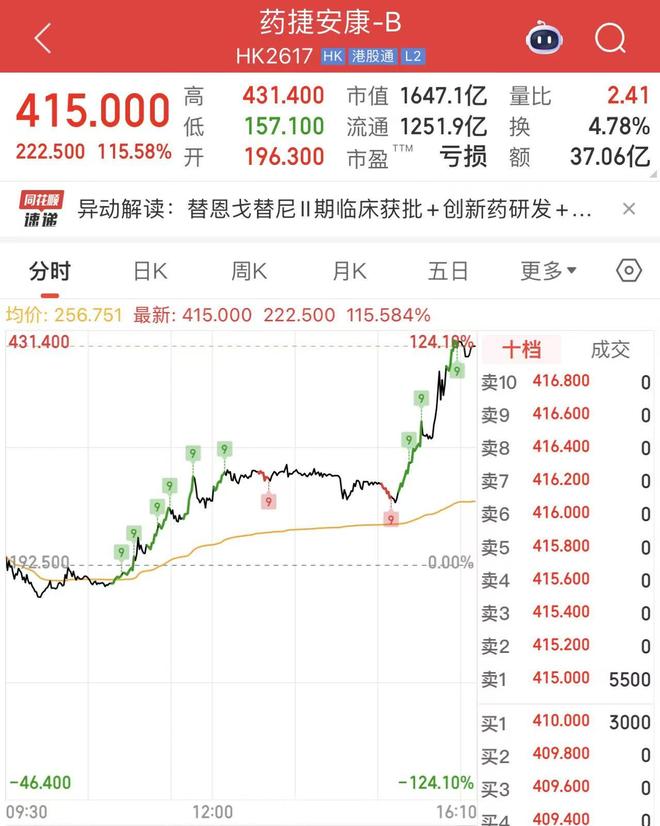Select the 周K chart tab
The height and width of the screenshot is (826, 660).
(x=249, y=271)
